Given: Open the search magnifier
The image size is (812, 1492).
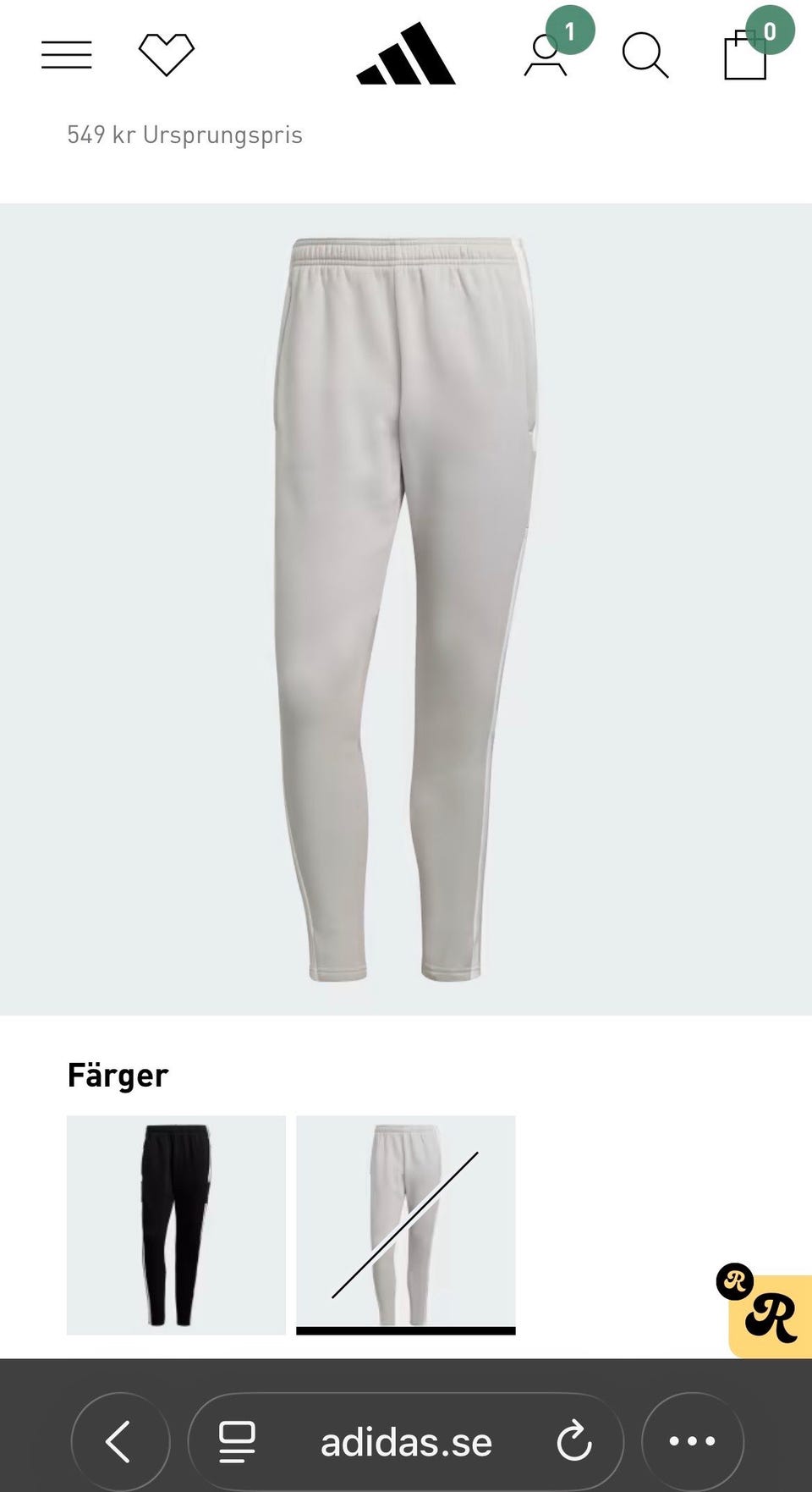Looking at the screenshot, I should pyautogui.click(x=645, y=56).
